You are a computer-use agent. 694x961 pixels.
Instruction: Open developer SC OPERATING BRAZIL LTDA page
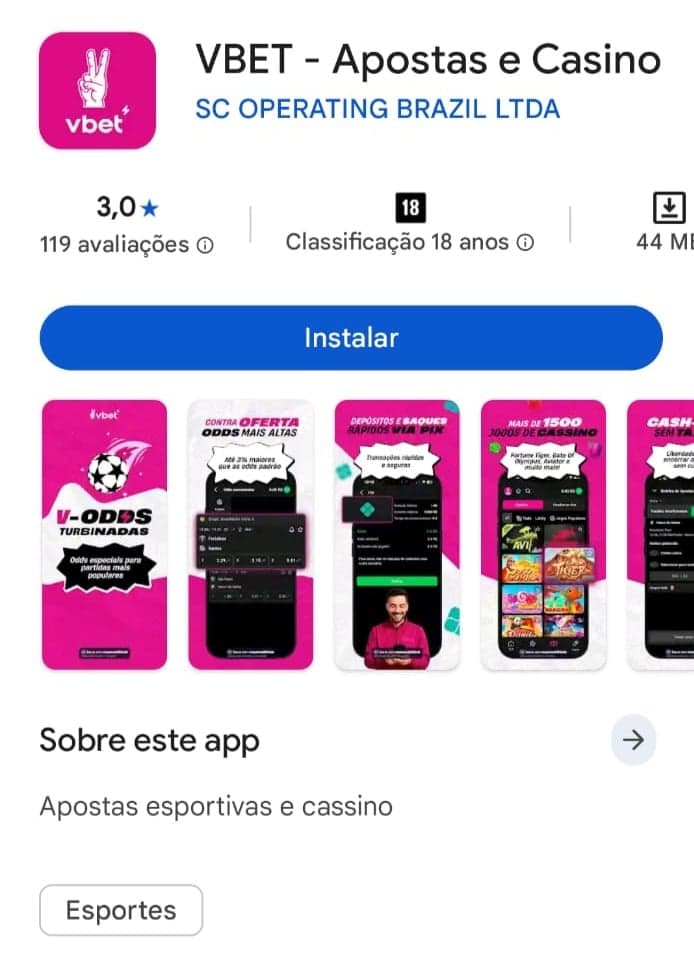(x=377, y=108)
